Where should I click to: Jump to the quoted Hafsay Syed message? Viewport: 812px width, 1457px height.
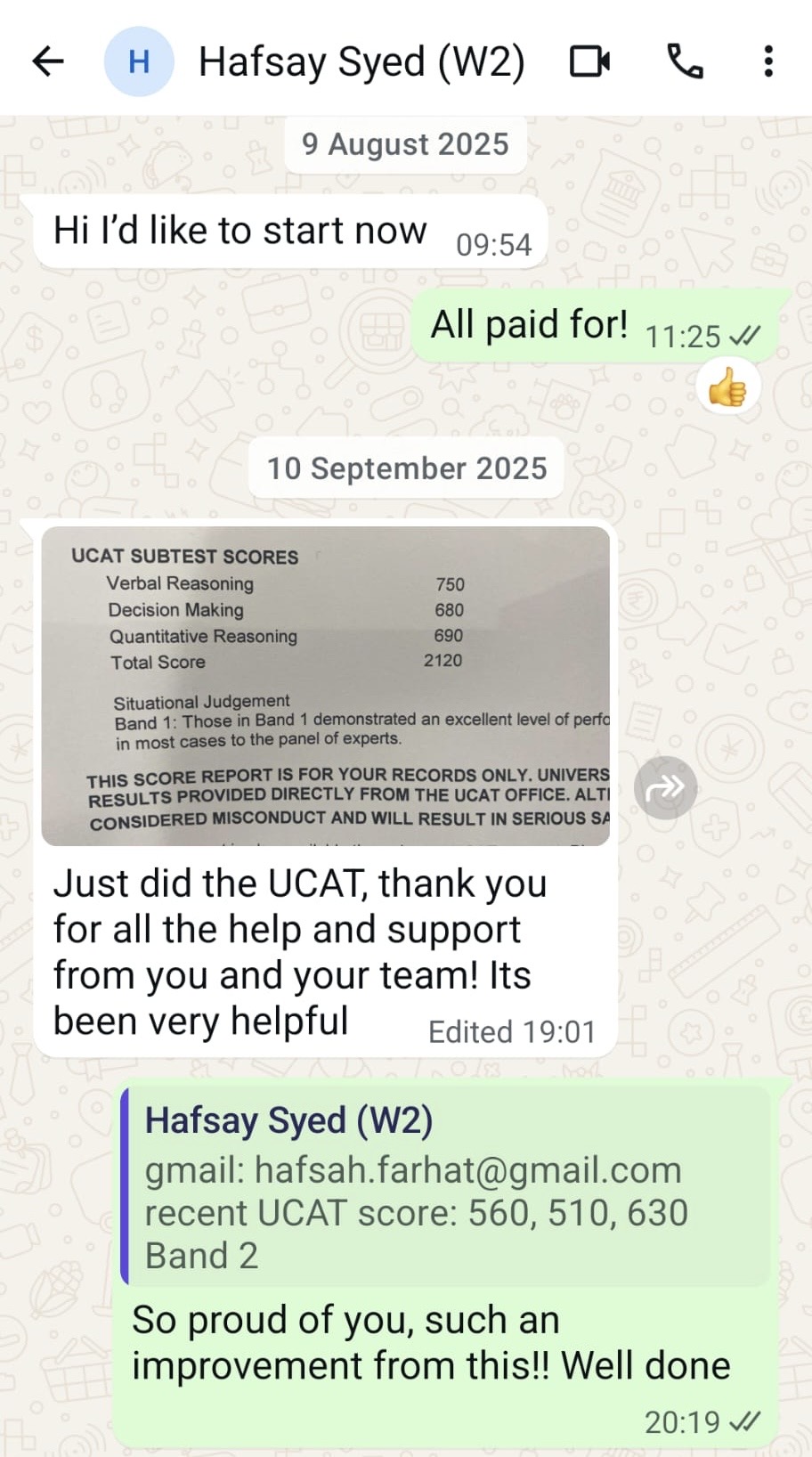pyautogui.click(x=445, y=1186)
